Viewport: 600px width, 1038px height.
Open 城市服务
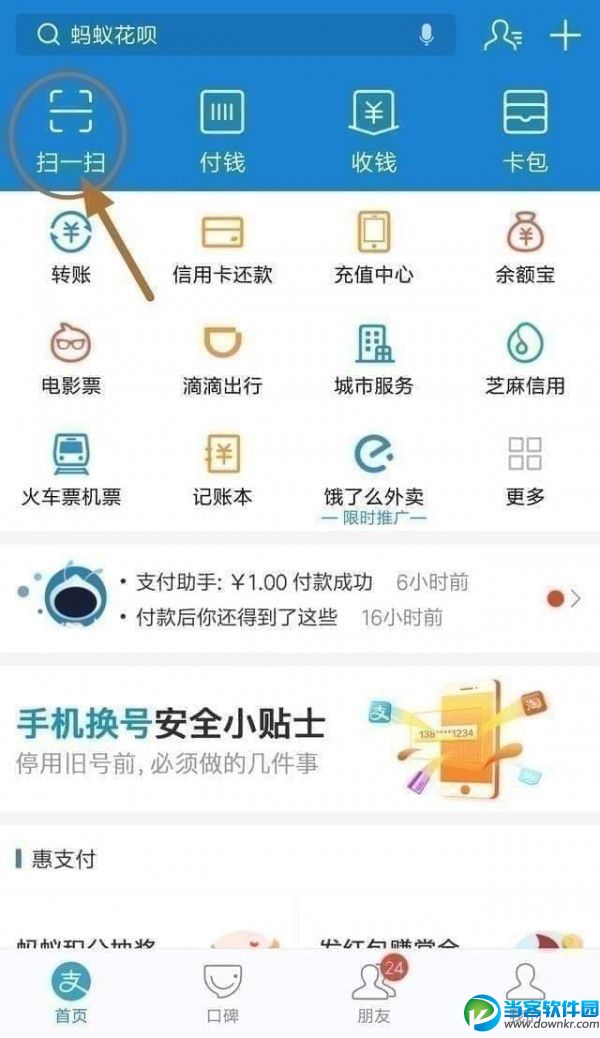click(373, 358)
